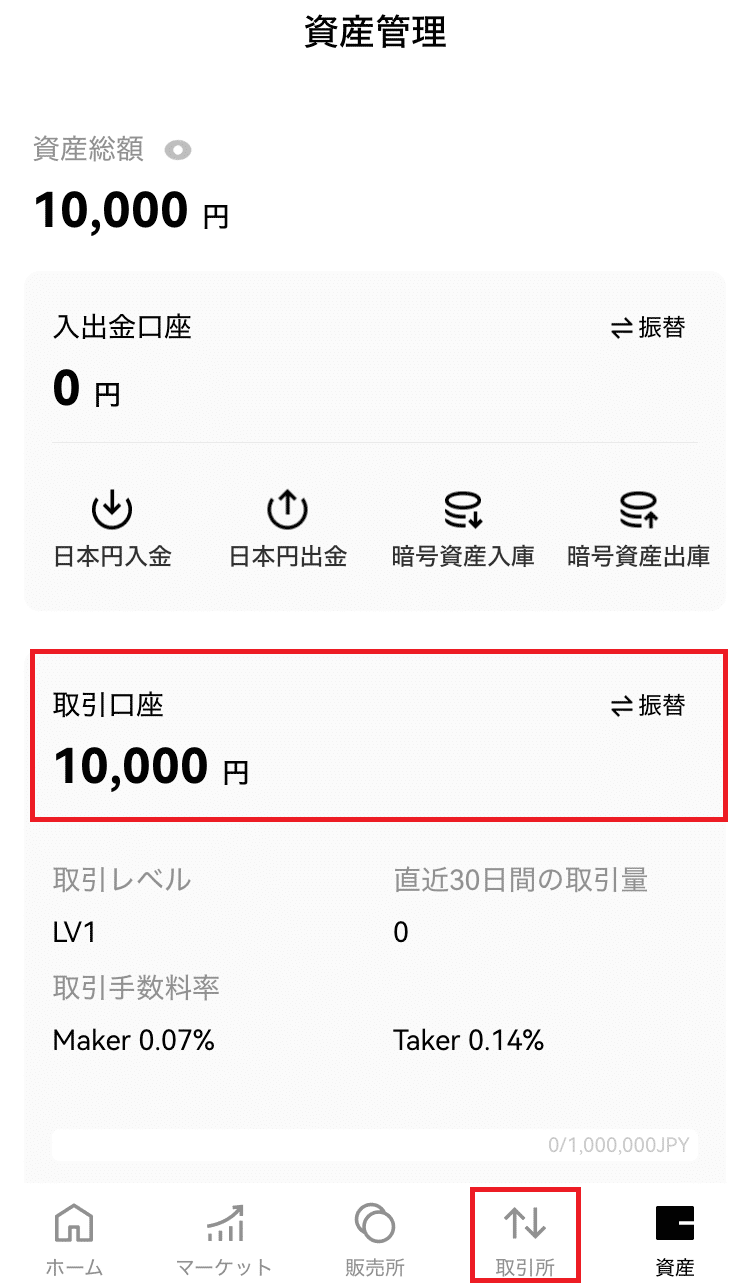Image resolution: width=750 pixels, height=1283 pixels.
Task: Go to the ホーム tab
Action: (75, 1240)
